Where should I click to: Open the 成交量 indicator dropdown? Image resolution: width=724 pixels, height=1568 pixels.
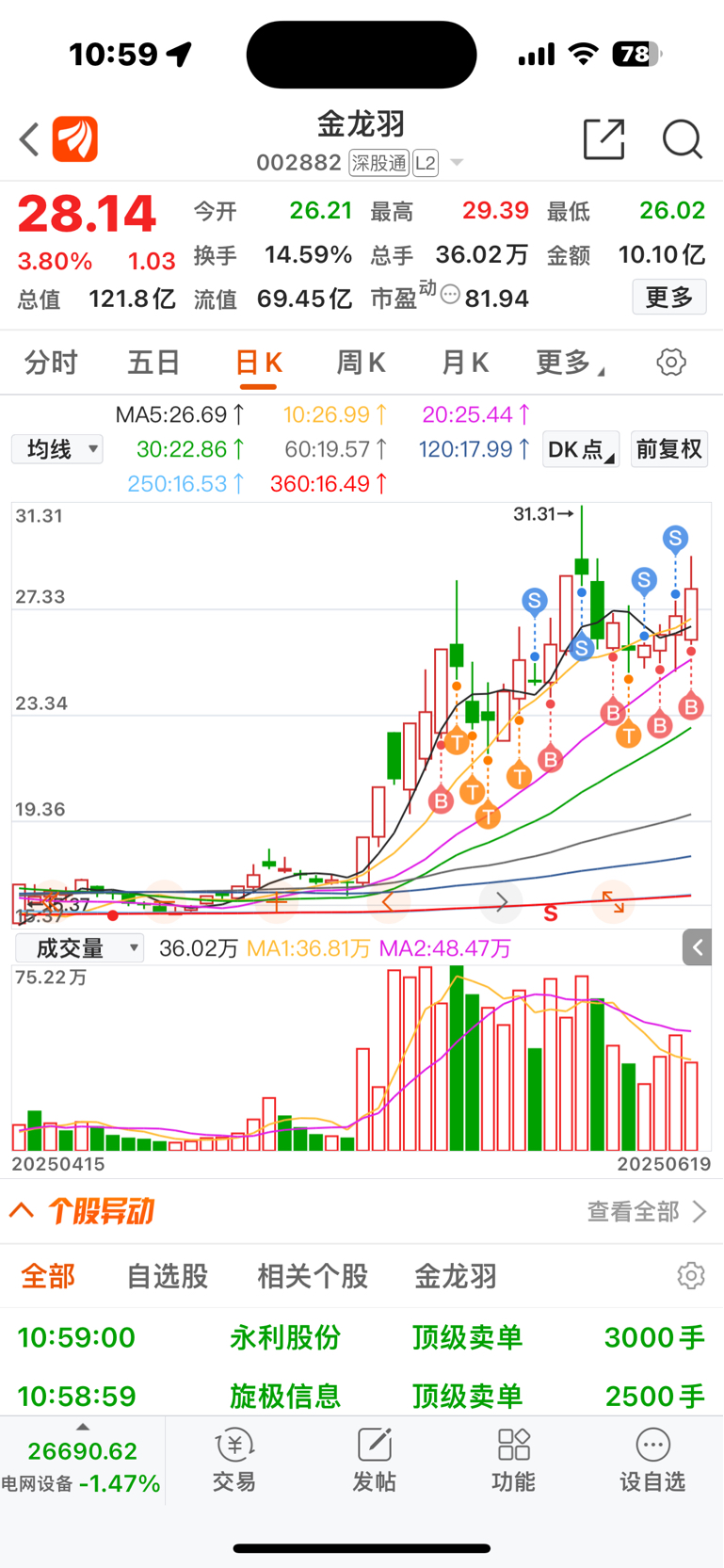coord(80,948)
